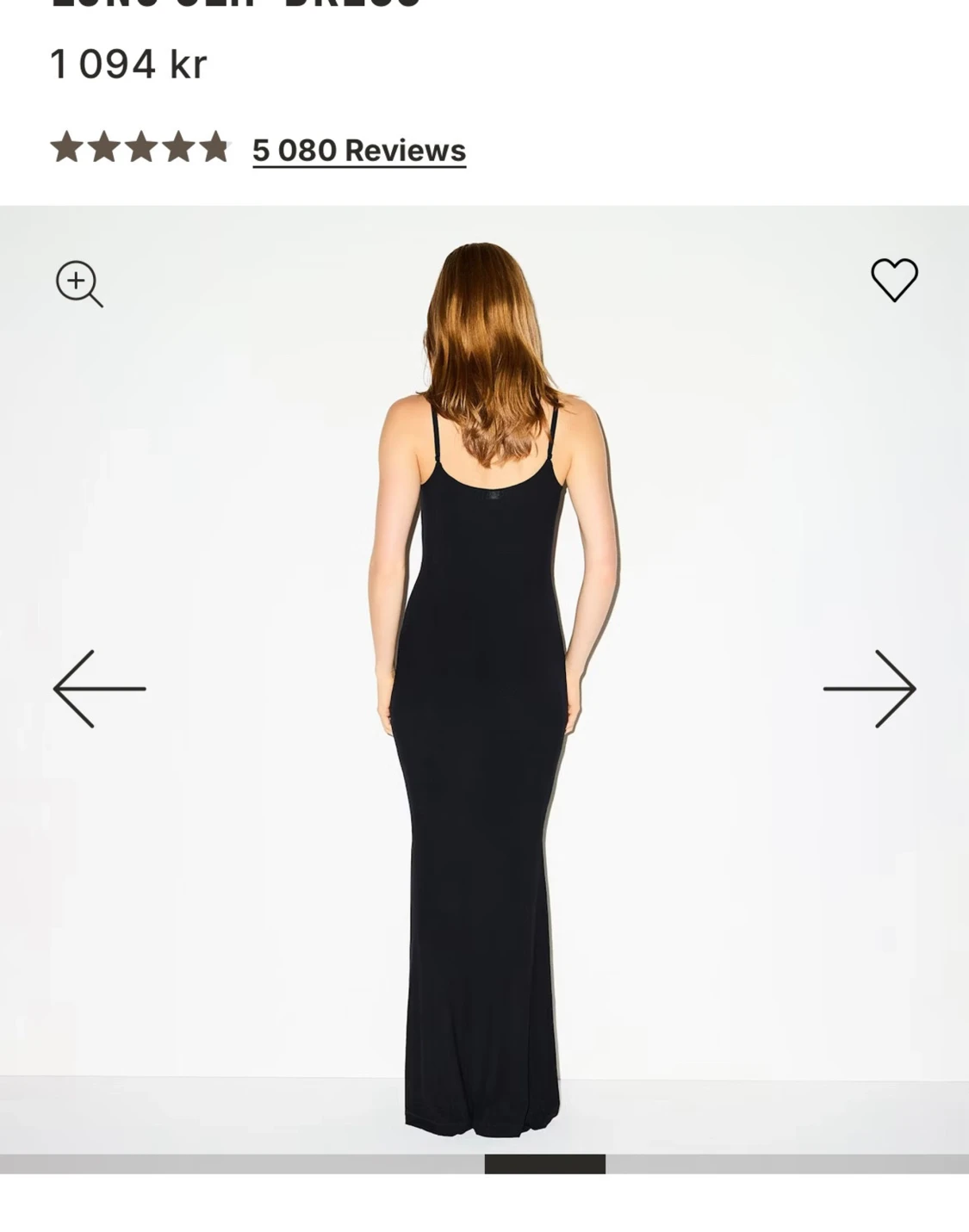
Task: Zoom into the product image
Action: point(78,283)
